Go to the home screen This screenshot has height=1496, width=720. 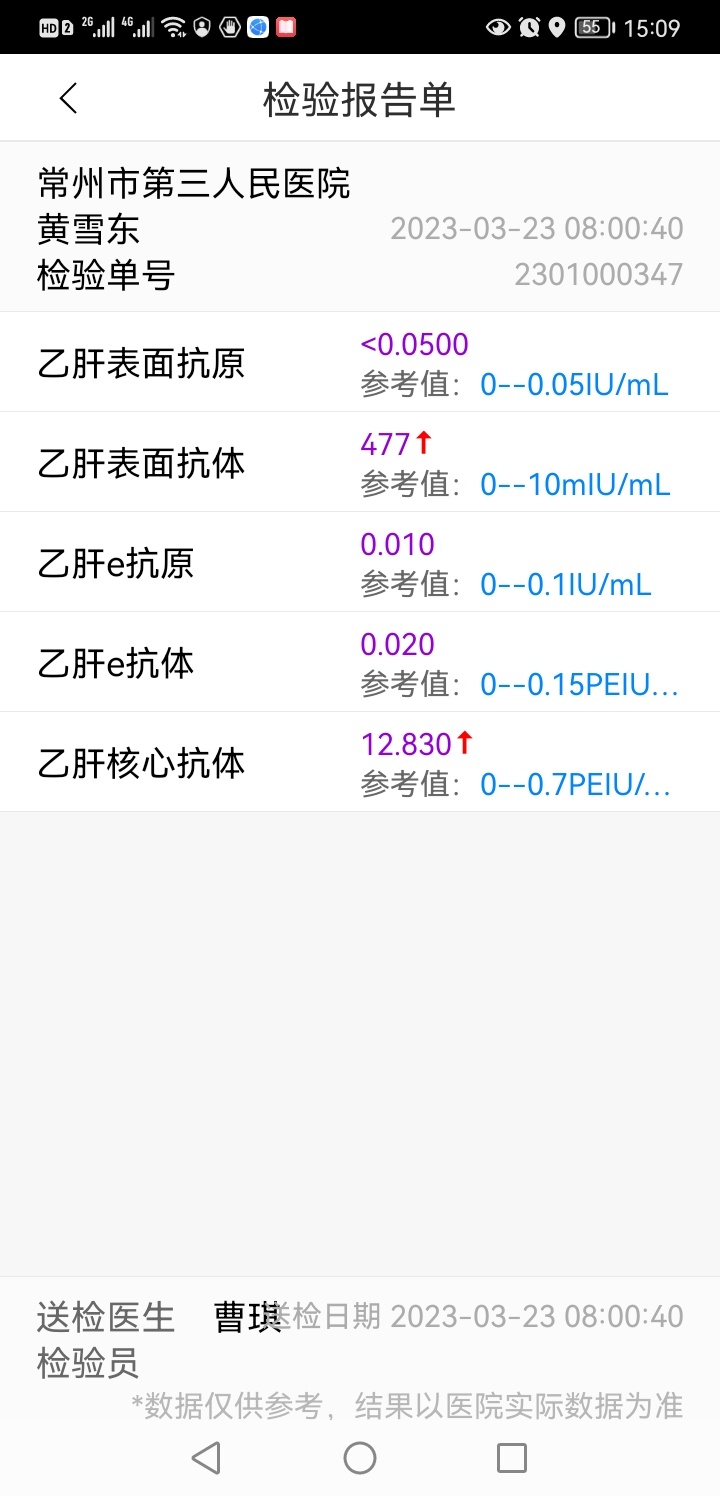pos(360,1458)
